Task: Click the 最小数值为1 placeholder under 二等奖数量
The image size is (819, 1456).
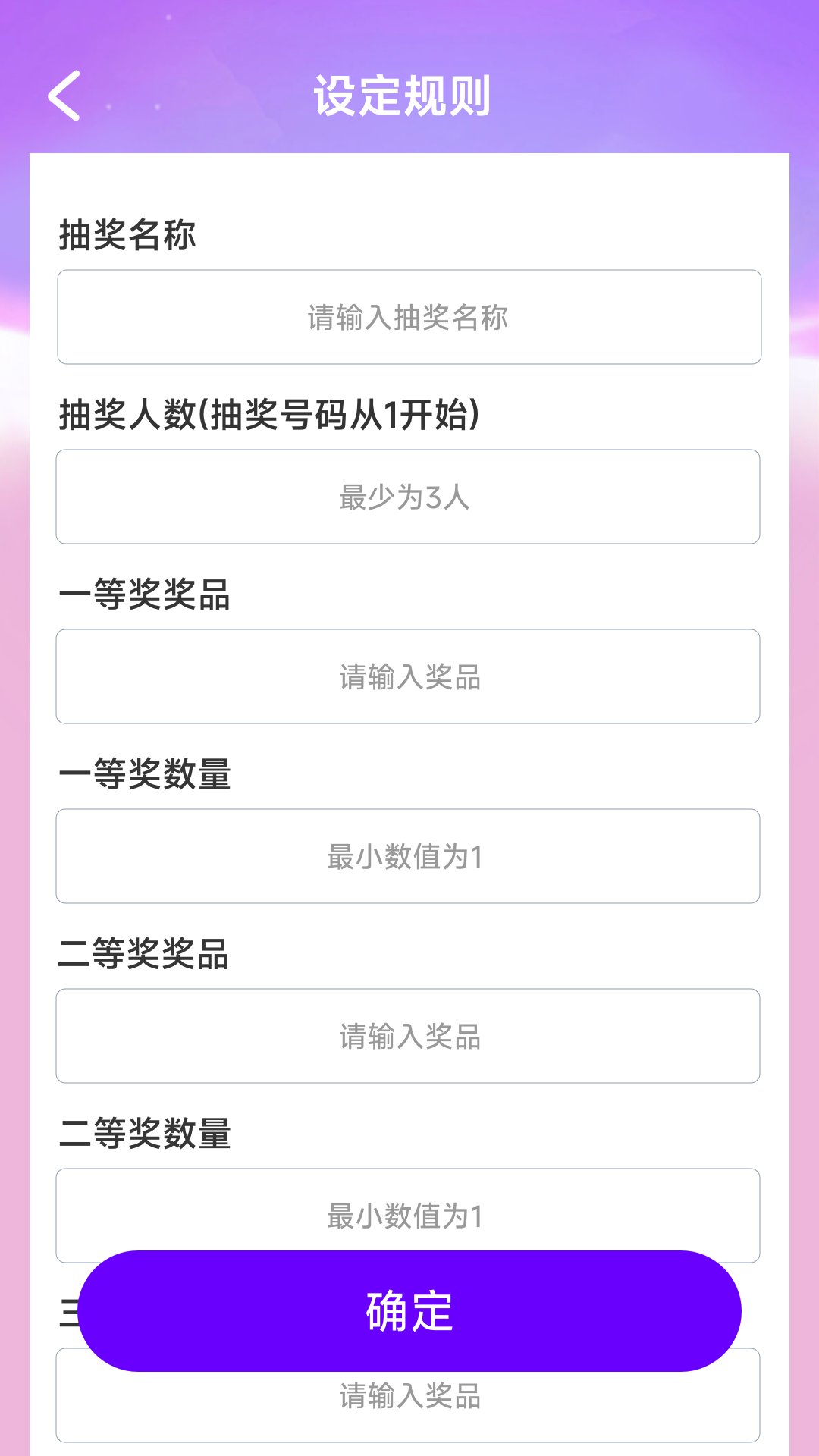Action: (408, 1215)
